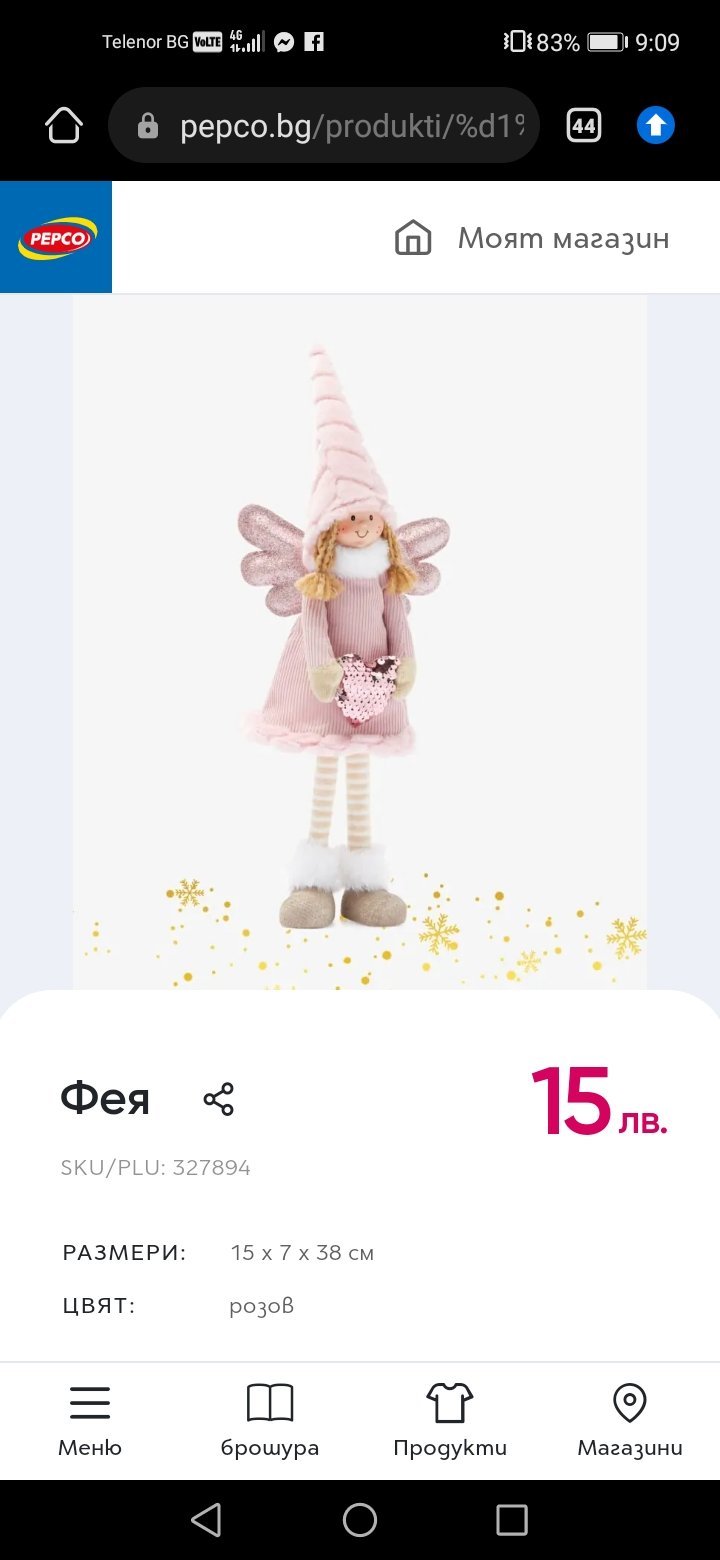
Task: Open the Меню navigation menu
Action: coord(90,1420)
